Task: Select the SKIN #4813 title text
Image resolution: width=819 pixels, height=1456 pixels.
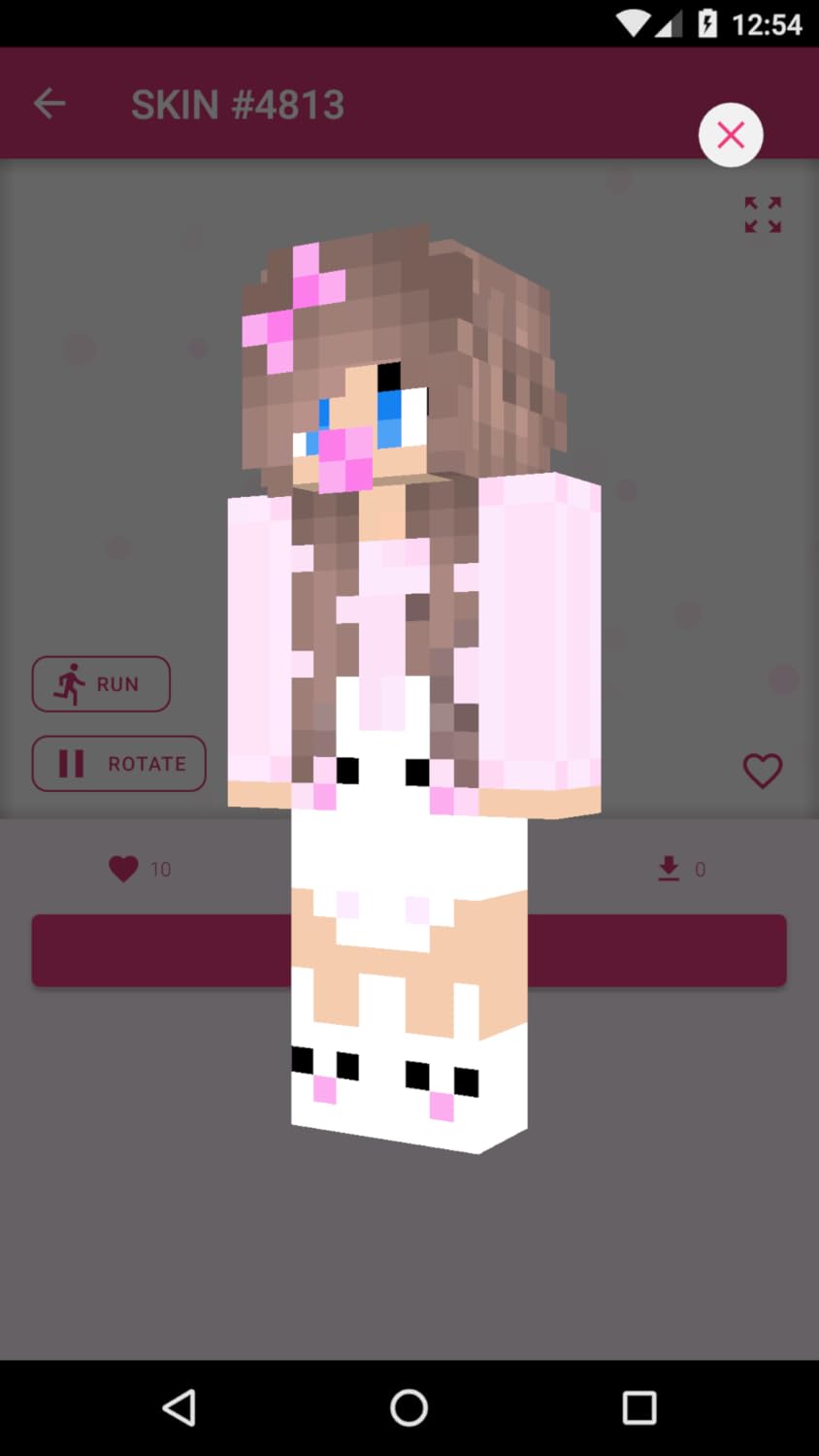Action: (x=239, y=103)
